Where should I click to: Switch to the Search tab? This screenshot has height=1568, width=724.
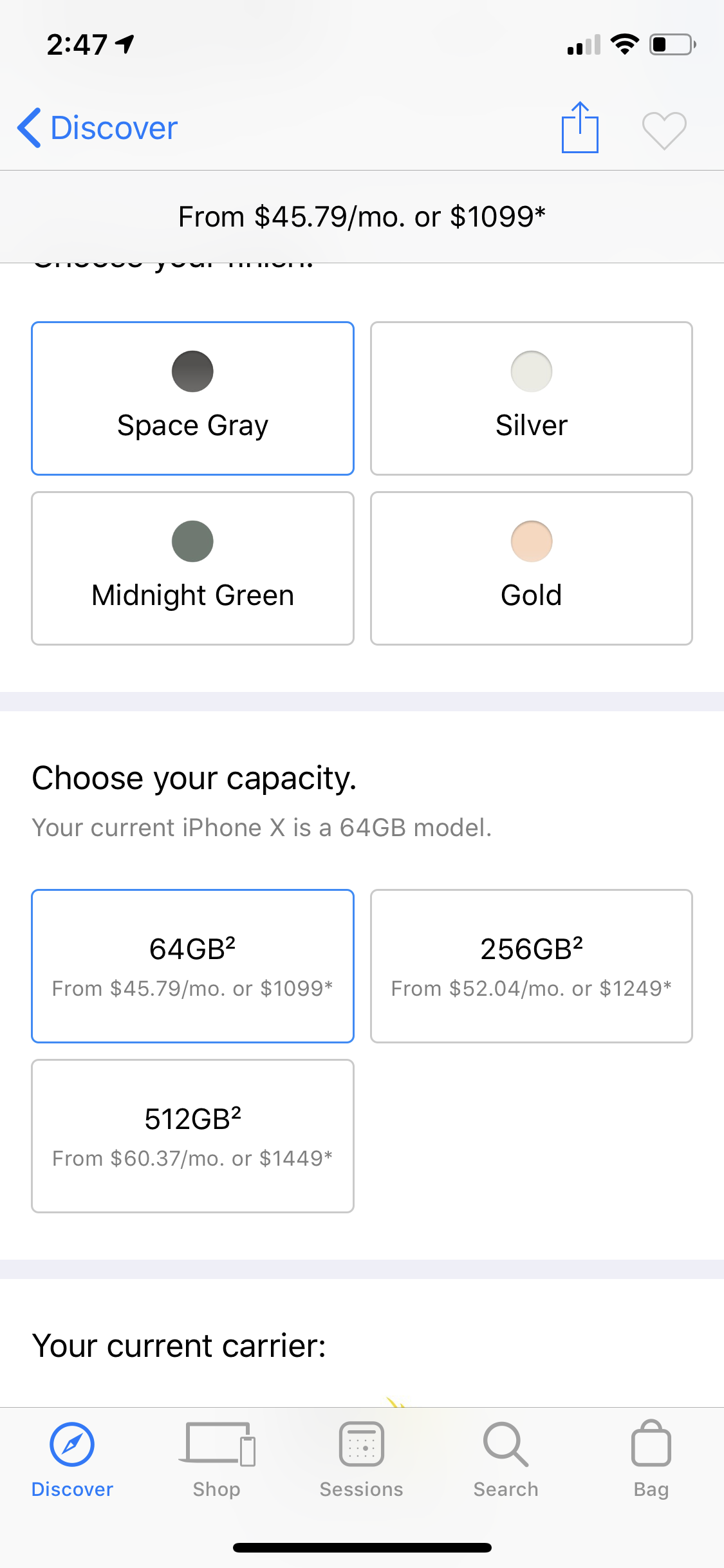pyautogui.click(x=506, y=1460)
